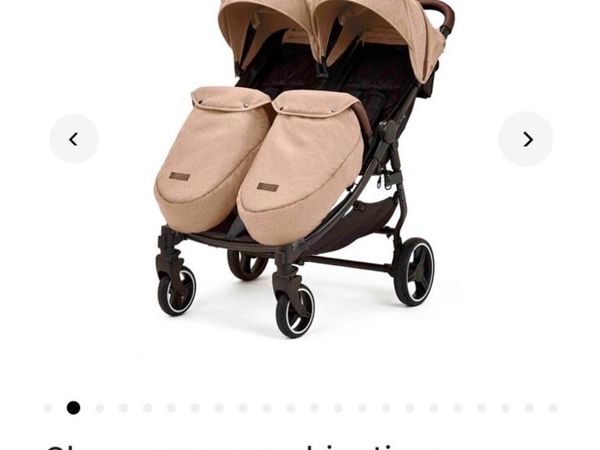Jump to the first image dot
This screenshot has width=600, height=450.
(x=48, y=408)
